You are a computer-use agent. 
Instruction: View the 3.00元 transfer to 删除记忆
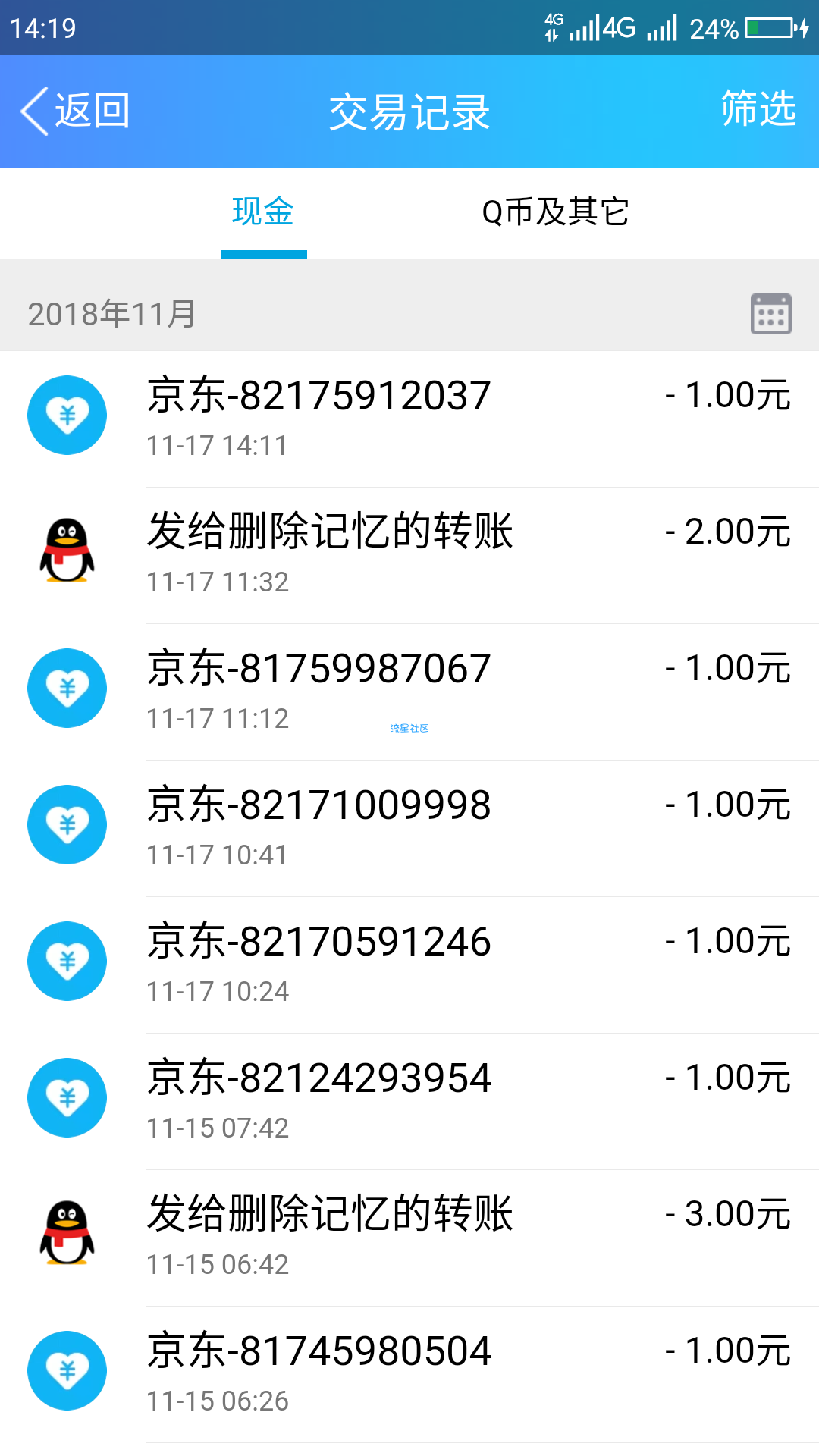pyautogui.click(x=409, y=1238)
